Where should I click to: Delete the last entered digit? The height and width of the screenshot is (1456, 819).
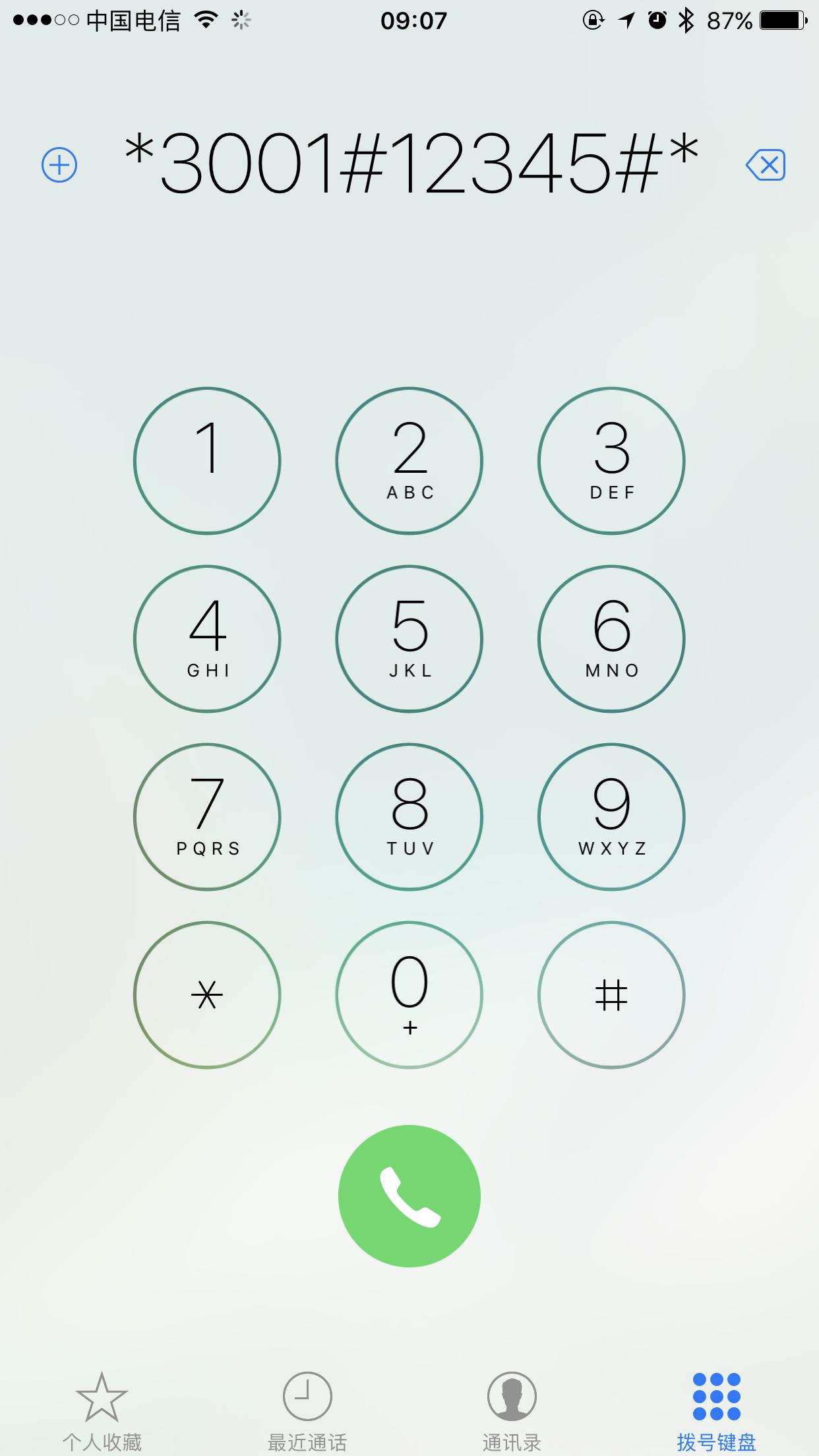point(766,164)
